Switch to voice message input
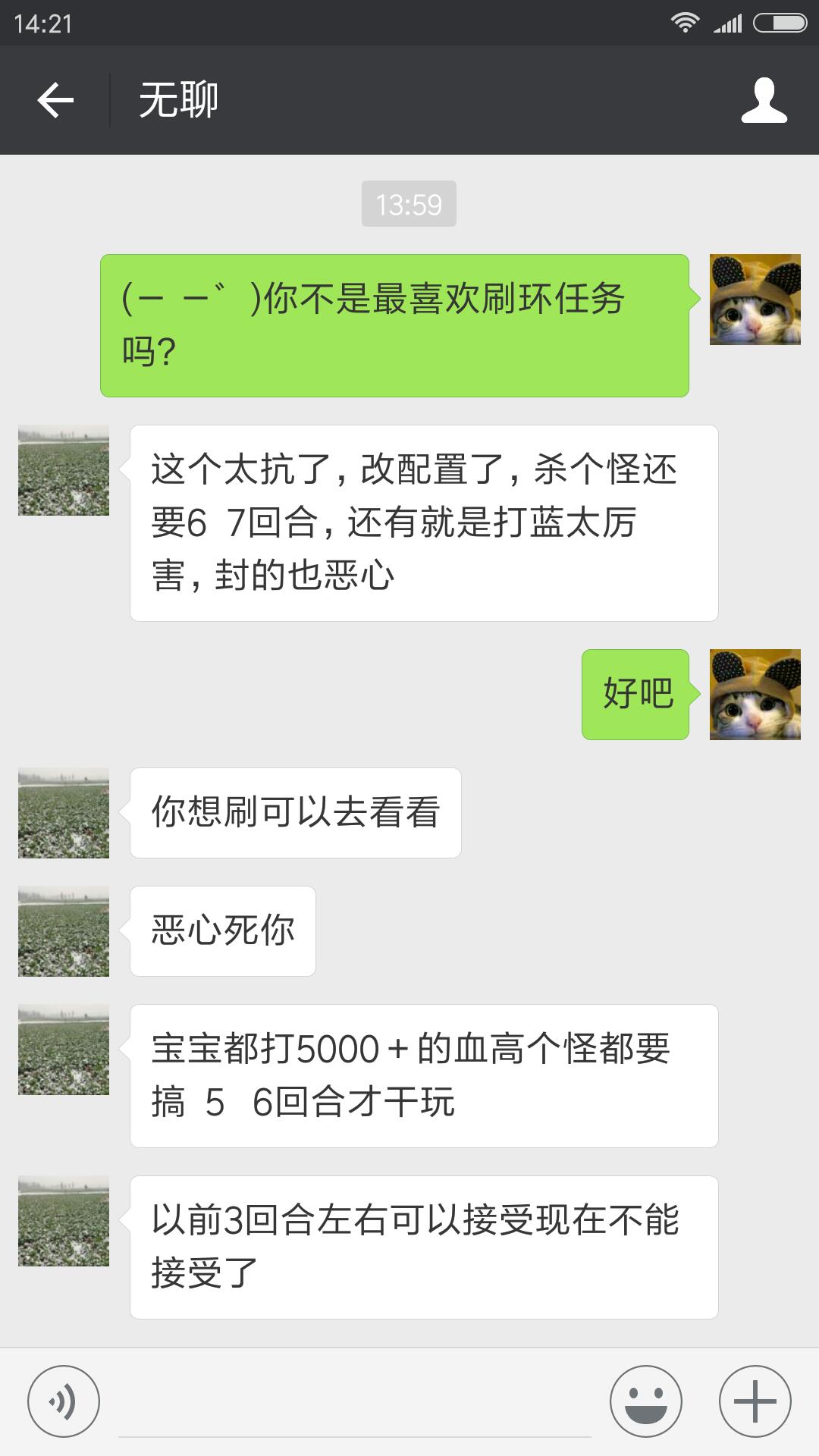The image size is (819, 1456). tap(64, 1401)
